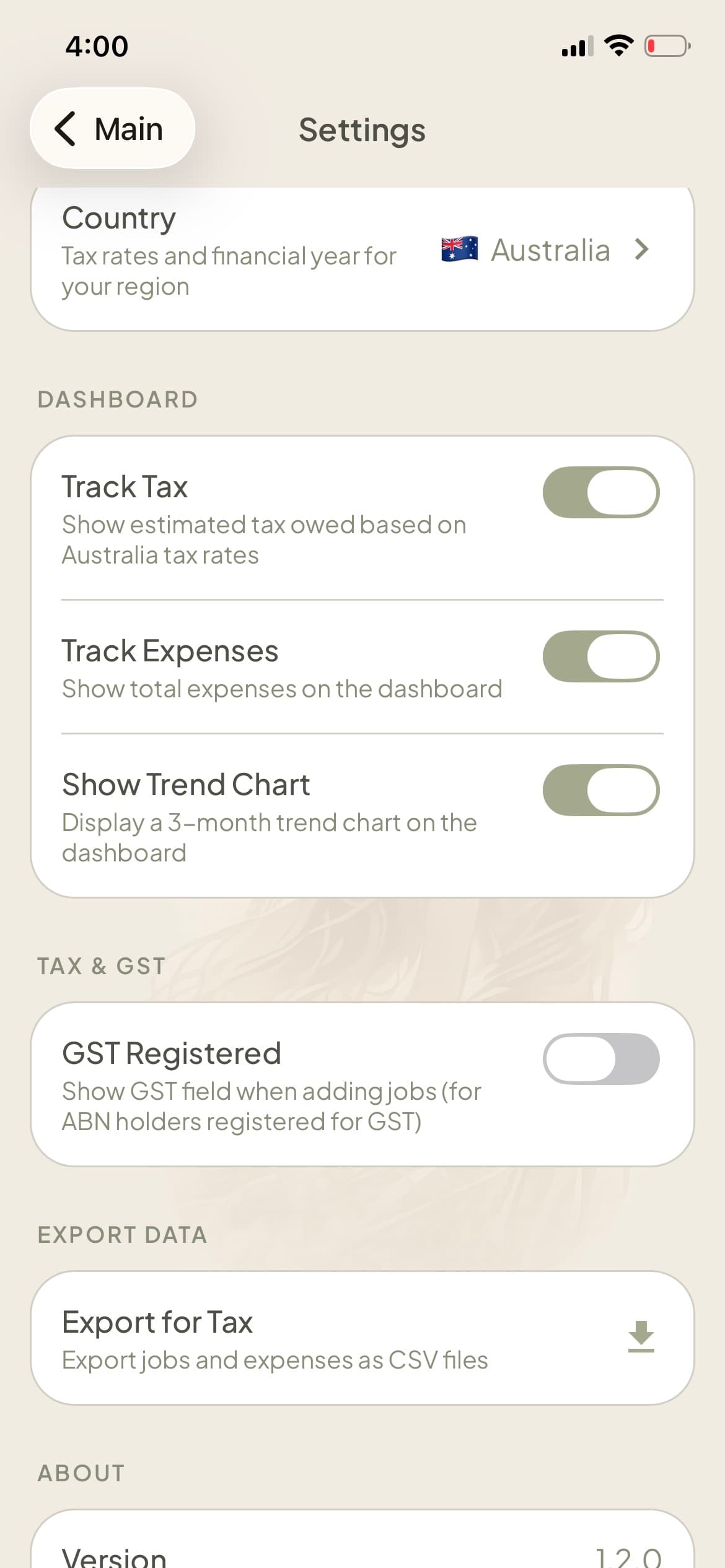
Task: Enable the GST Registered toggle
Action: coord(600,1059)
